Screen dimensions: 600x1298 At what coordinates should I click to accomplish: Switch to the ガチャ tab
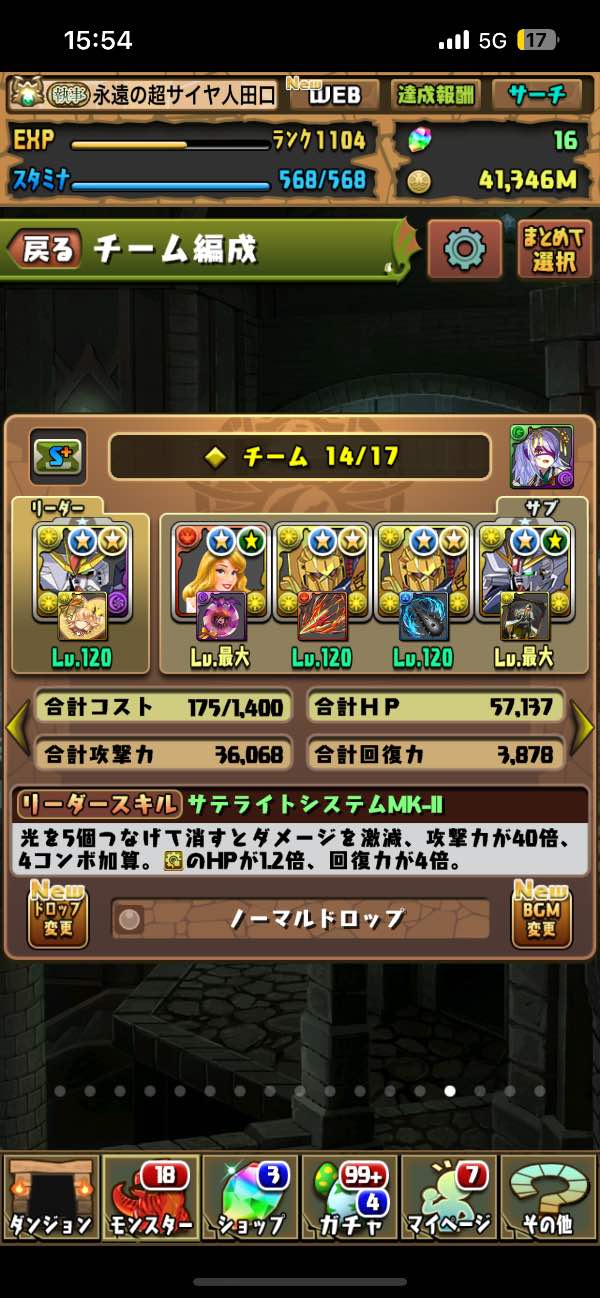tap(350, 1197)
